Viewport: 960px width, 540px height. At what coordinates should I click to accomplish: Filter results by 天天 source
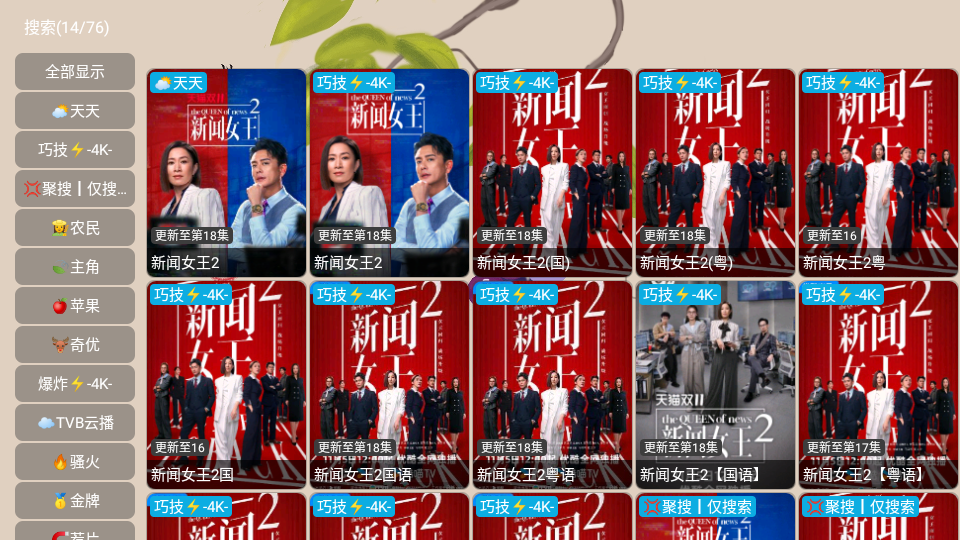(x=75, y=111)
